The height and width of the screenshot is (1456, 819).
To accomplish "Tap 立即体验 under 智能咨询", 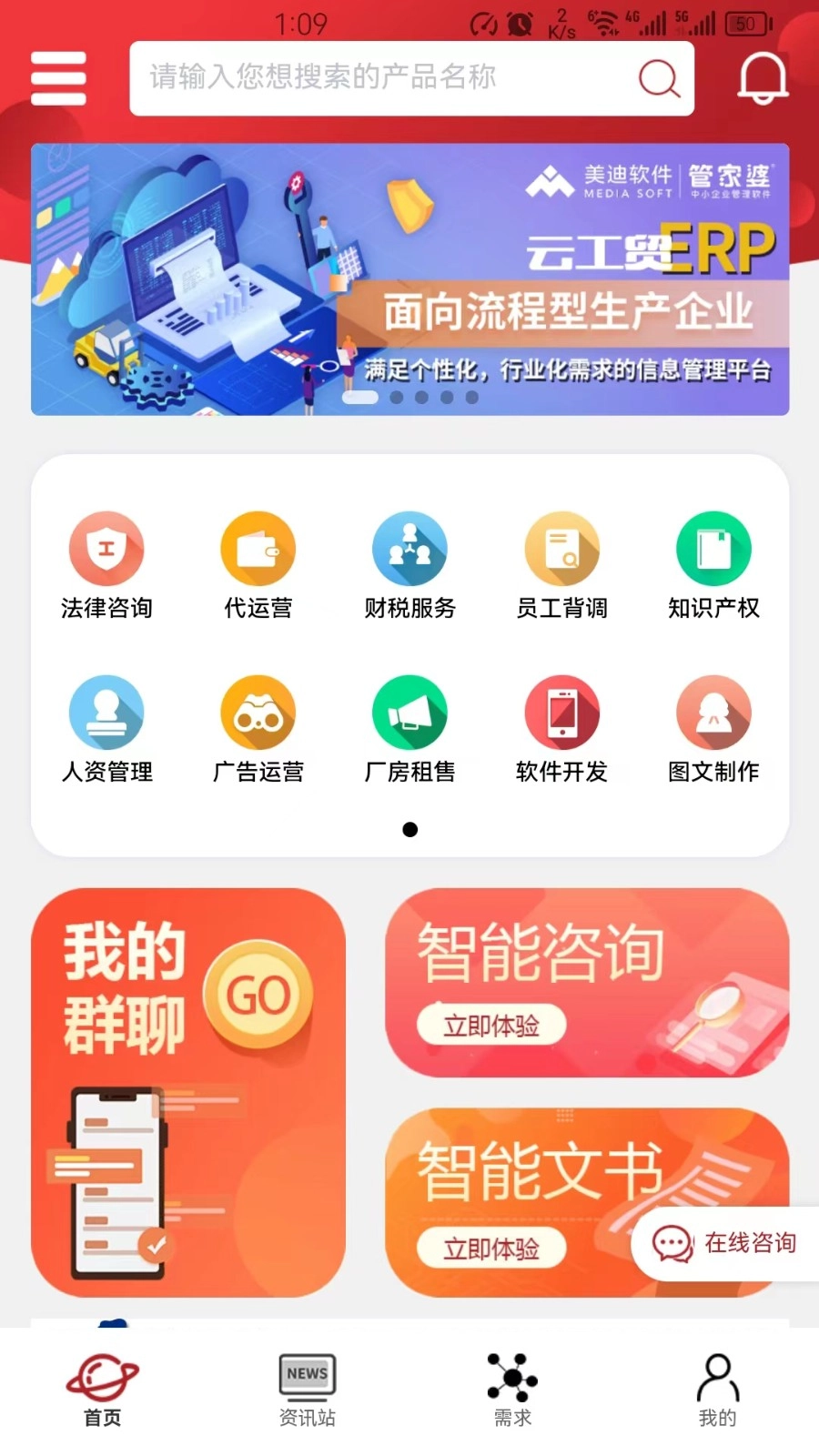I will [x=492, y=1025].
